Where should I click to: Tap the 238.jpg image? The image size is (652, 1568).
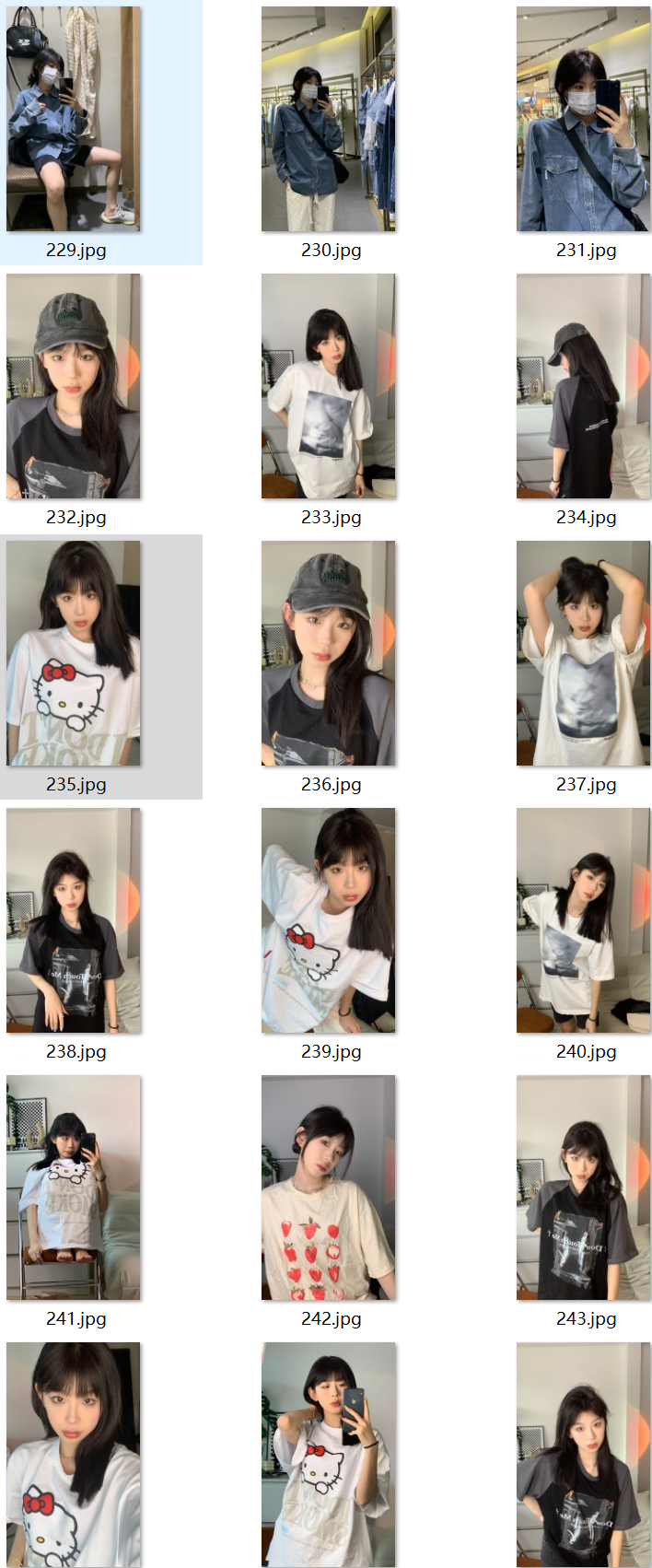tap(74, 921)
